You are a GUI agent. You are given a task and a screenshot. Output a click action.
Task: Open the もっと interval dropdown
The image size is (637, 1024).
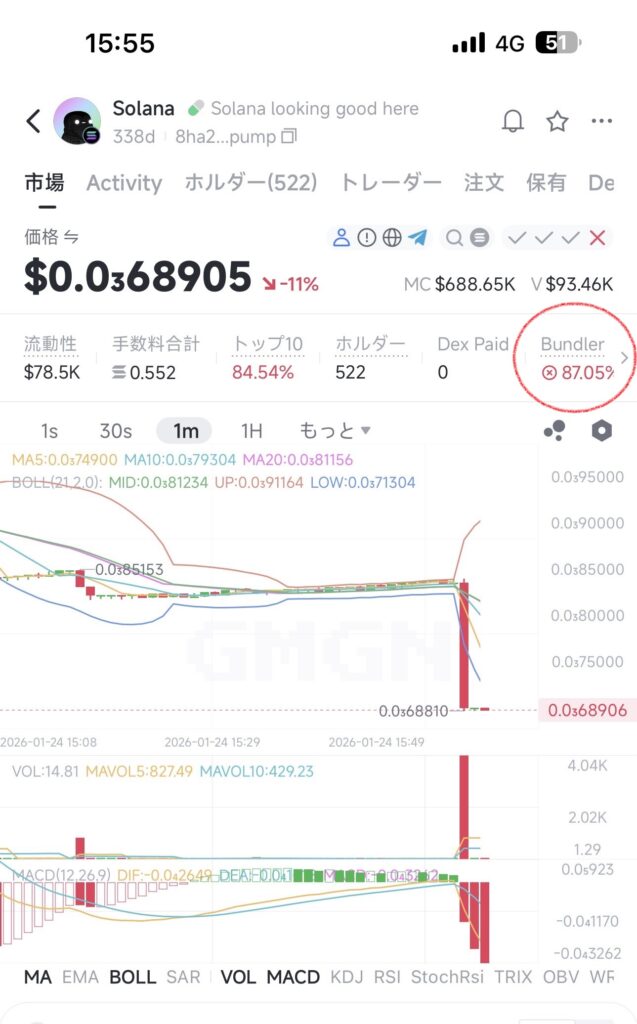(335, 431)
